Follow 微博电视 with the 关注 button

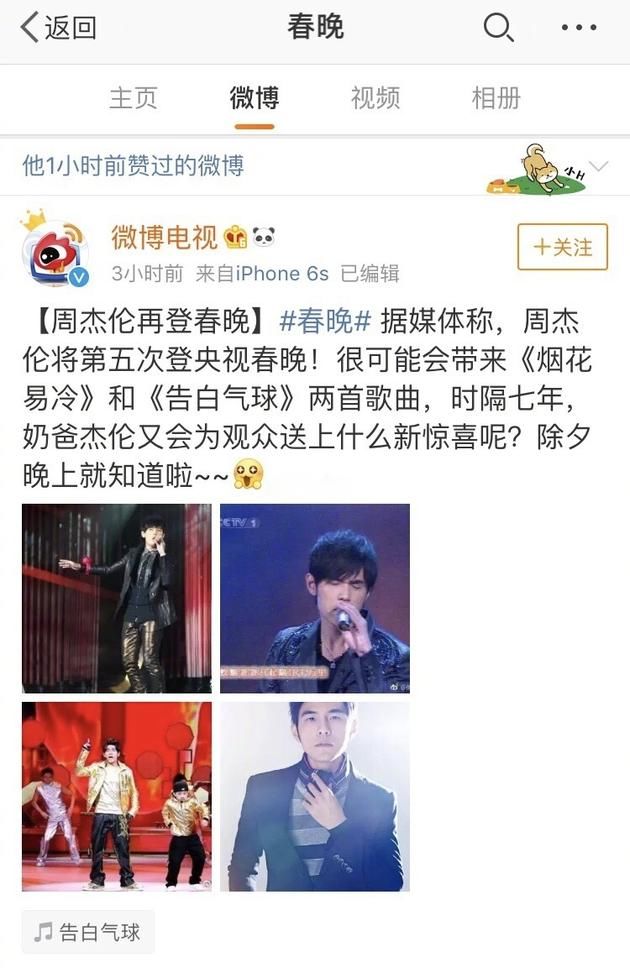pos(562,247)
